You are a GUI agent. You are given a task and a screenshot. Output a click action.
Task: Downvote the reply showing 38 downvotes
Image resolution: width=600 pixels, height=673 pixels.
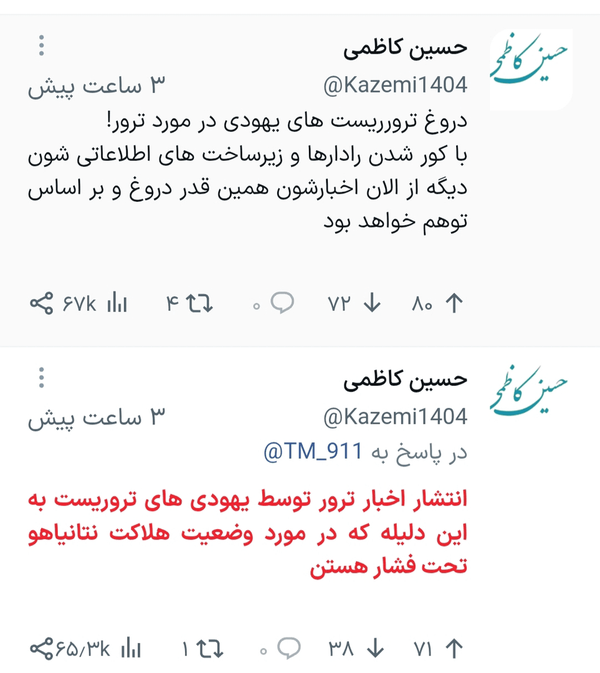[374, 649]
